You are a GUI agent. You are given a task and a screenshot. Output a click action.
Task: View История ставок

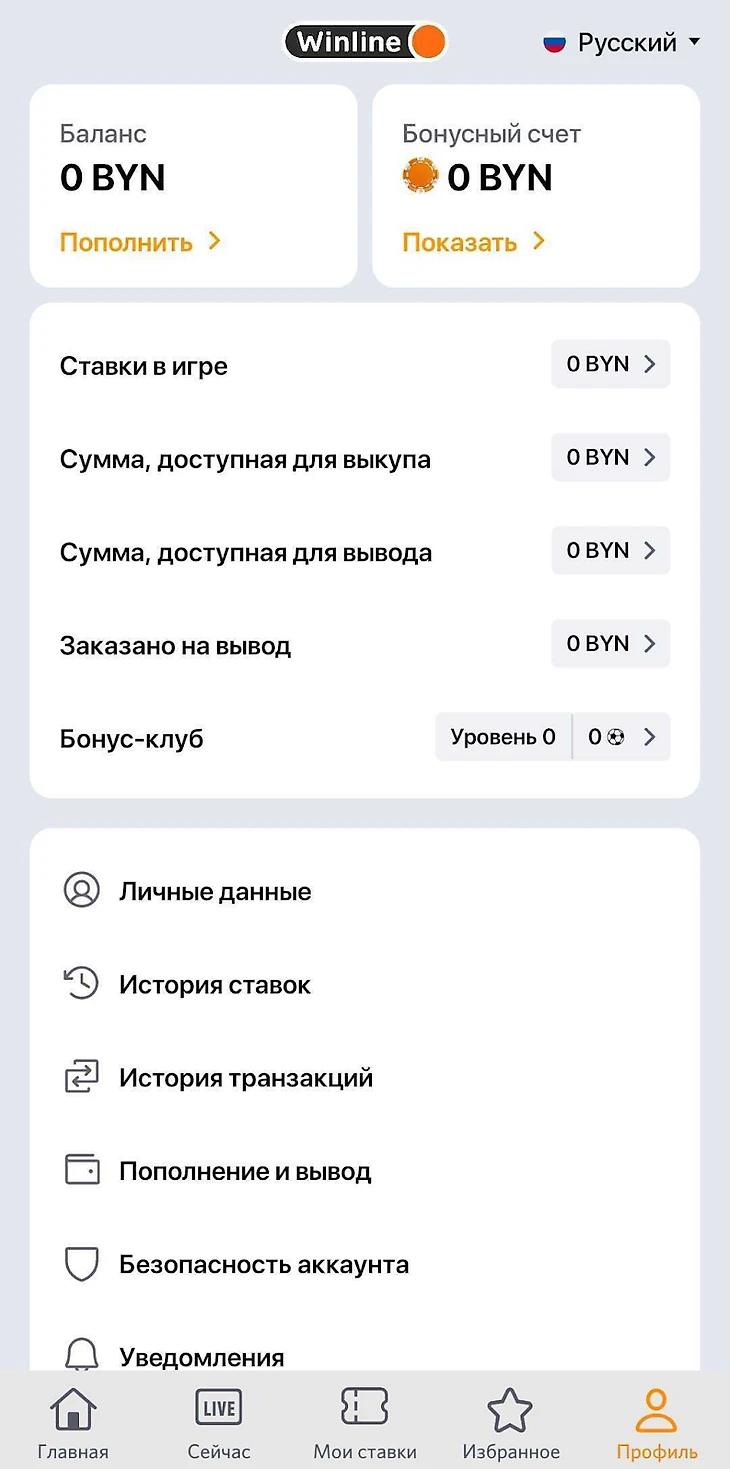coord(214,985)
